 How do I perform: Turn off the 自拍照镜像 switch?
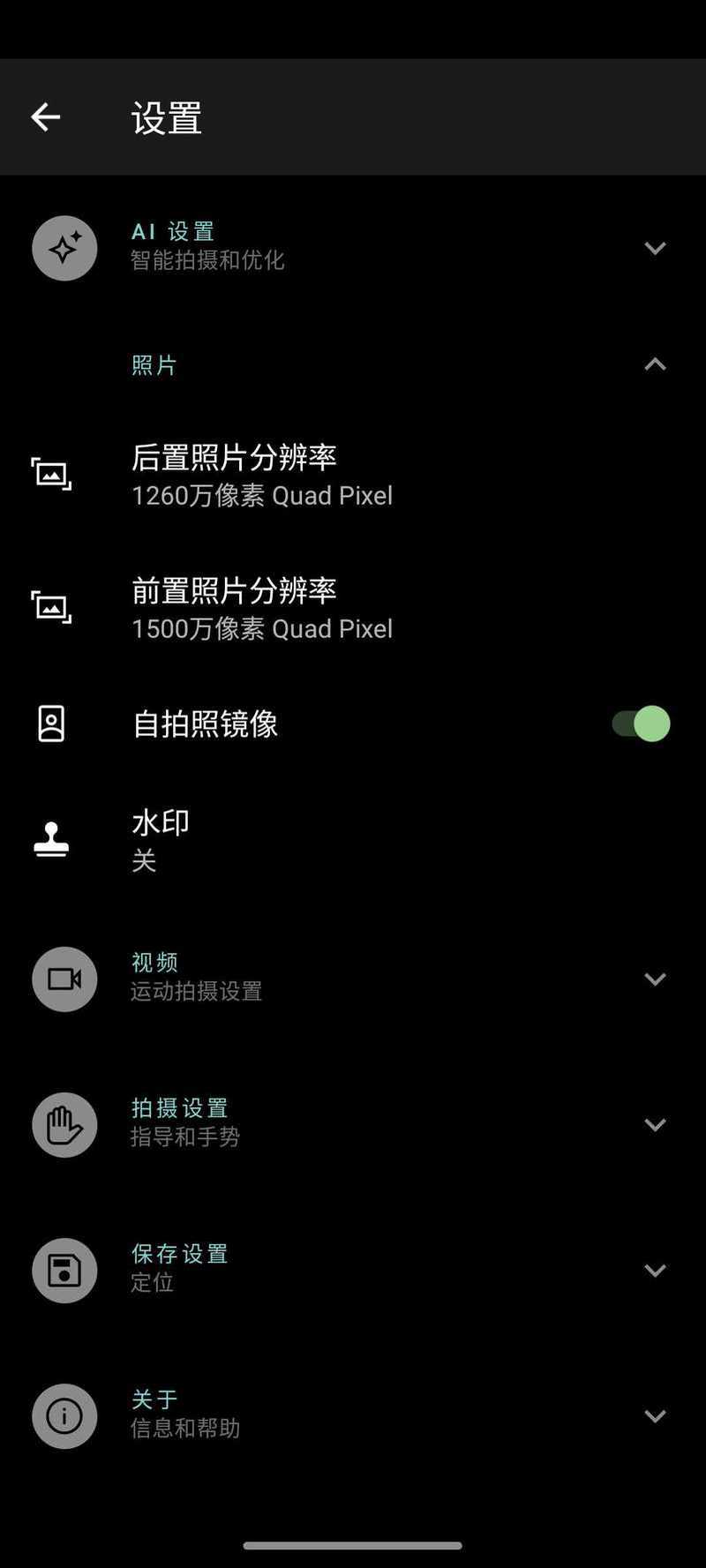(x=641, y=724)
